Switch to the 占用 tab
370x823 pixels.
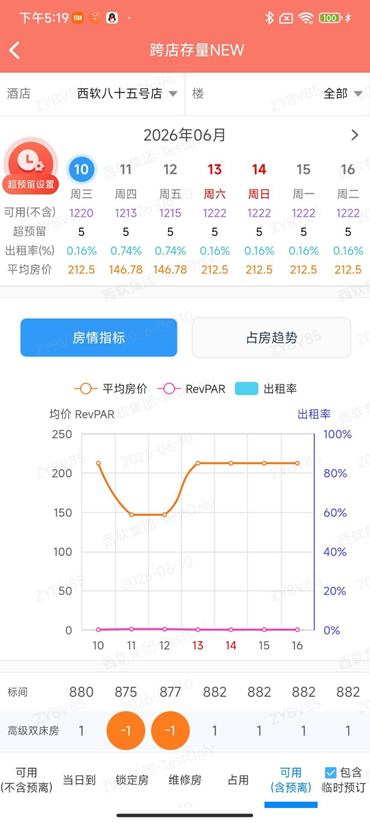238,780
